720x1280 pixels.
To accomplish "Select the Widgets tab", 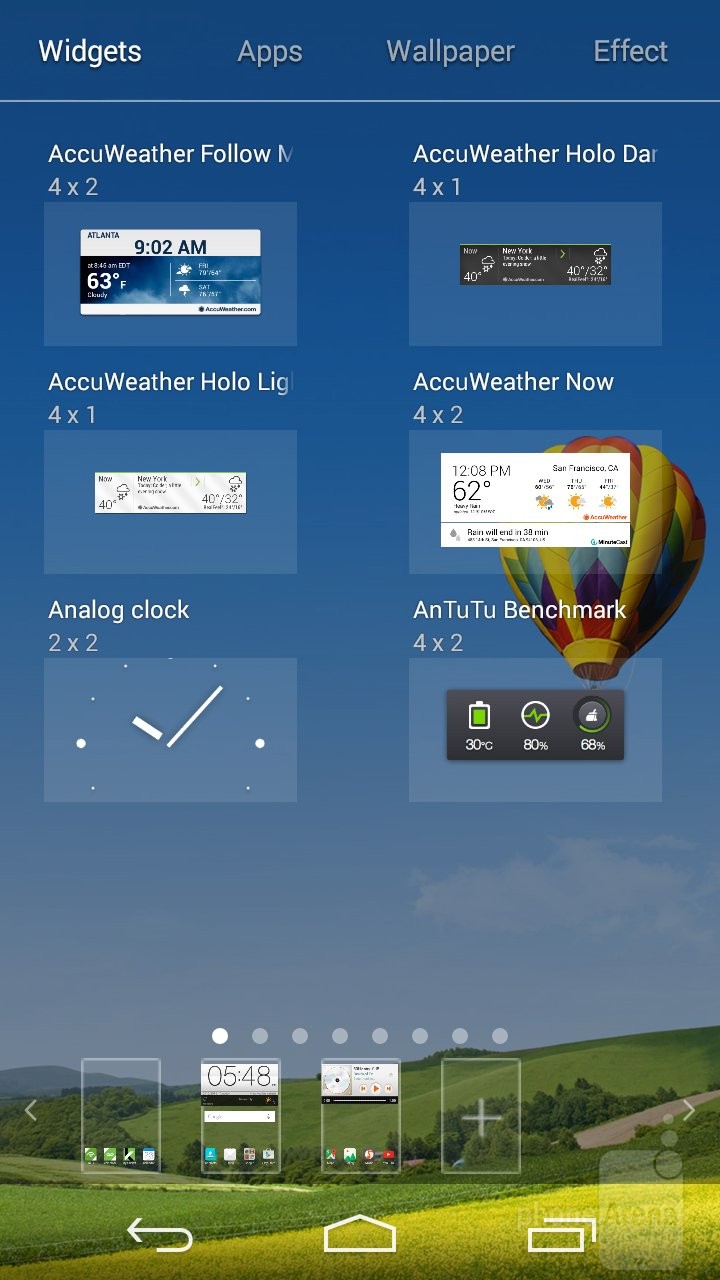I will point(90,52).
